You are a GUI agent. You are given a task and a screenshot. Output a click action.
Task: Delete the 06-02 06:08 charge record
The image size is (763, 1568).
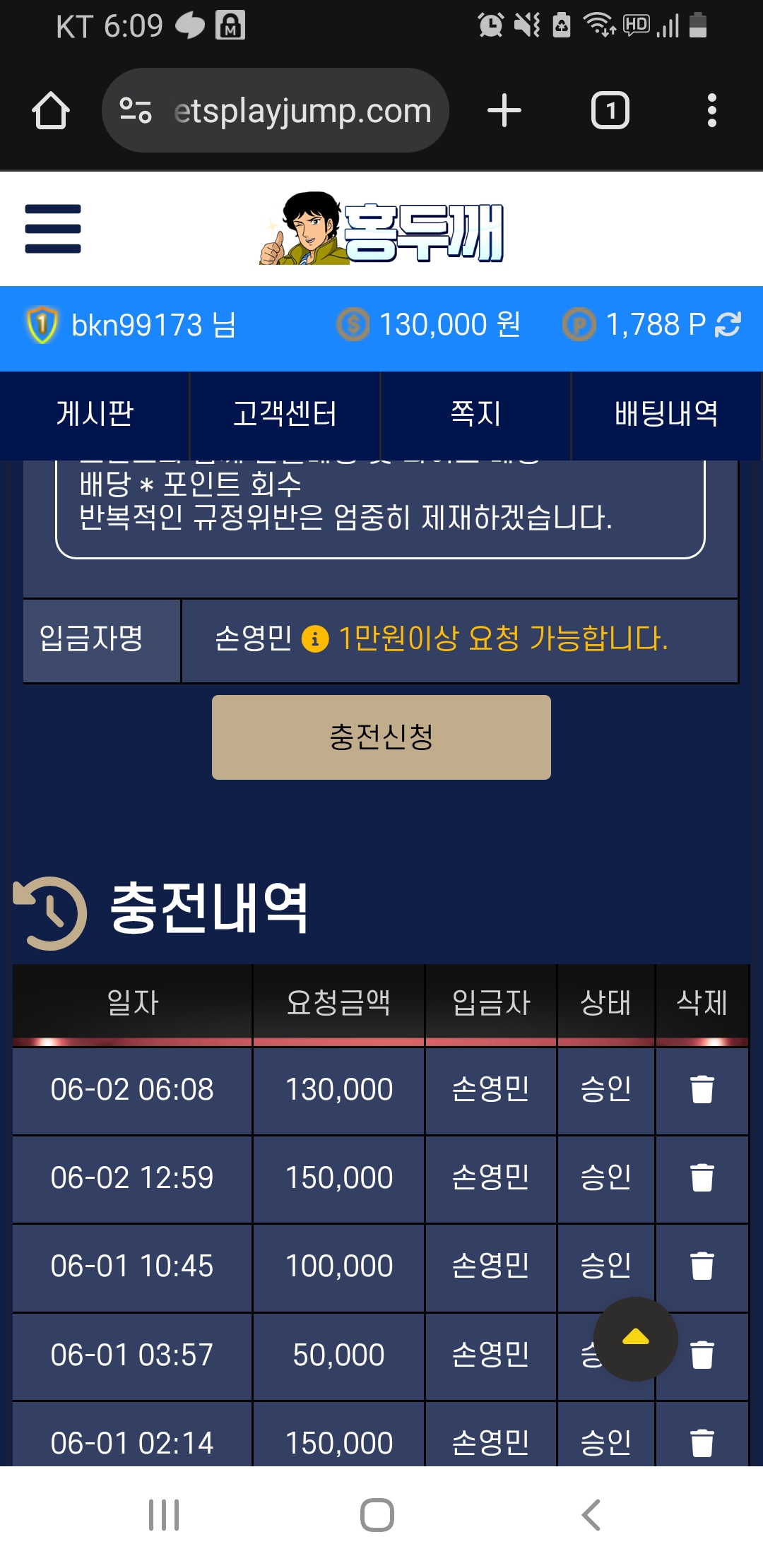pyautogui.click(x=702, y=1090)
